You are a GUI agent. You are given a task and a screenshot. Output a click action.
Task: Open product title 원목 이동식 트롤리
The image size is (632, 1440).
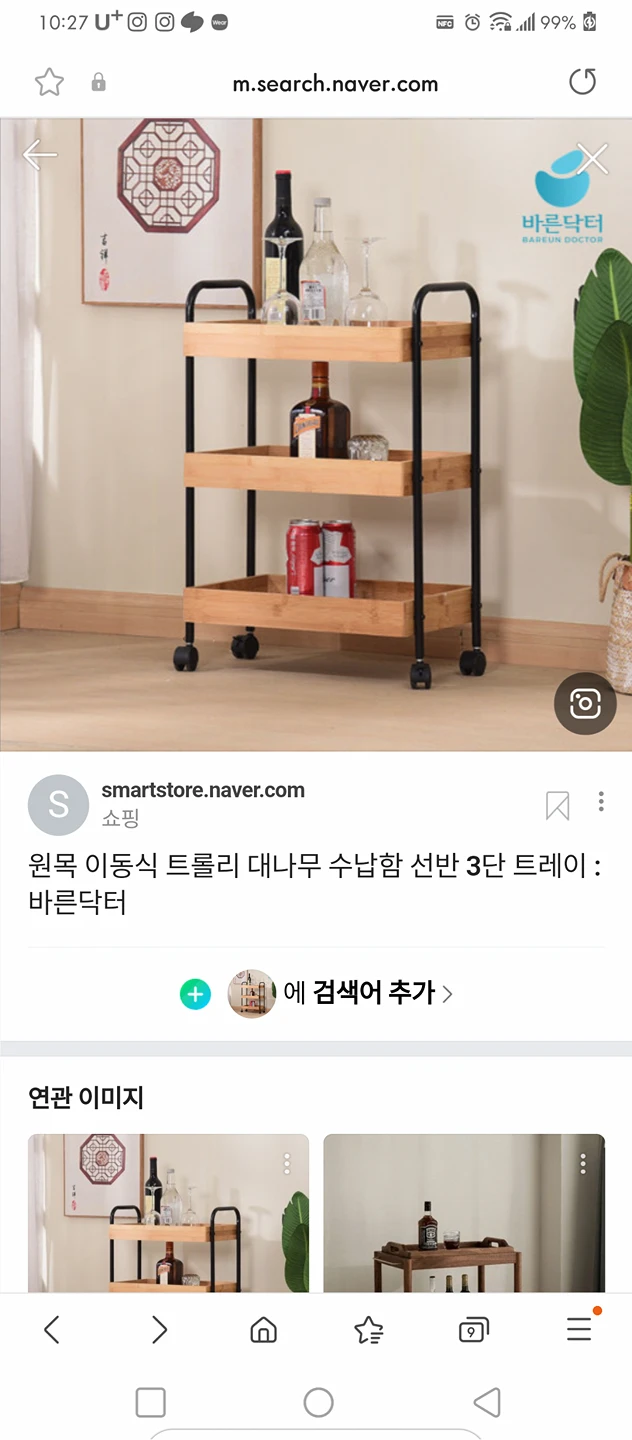pyautogui.click(x=314, y=883)
